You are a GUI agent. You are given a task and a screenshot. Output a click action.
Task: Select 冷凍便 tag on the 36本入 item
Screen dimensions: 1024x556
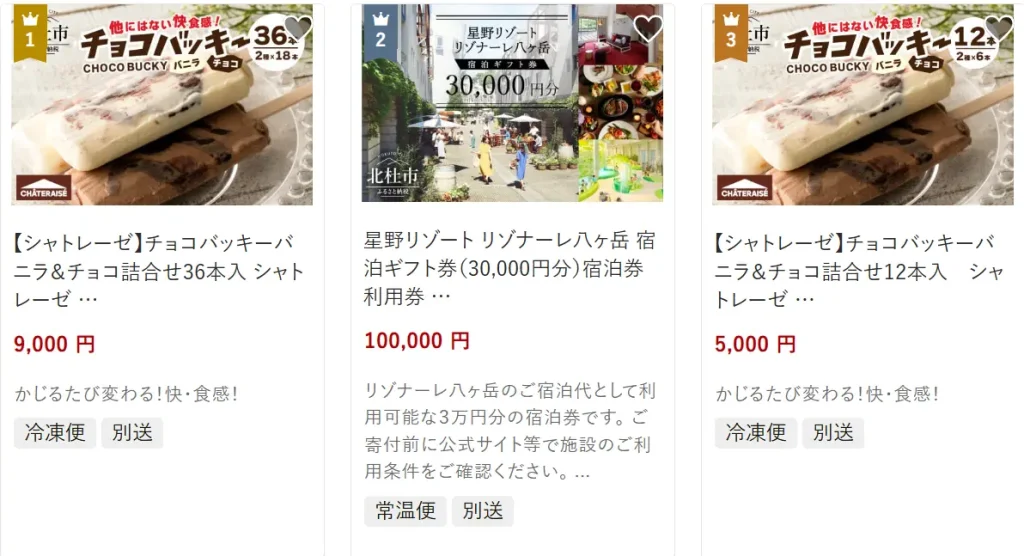coord(55,433)
